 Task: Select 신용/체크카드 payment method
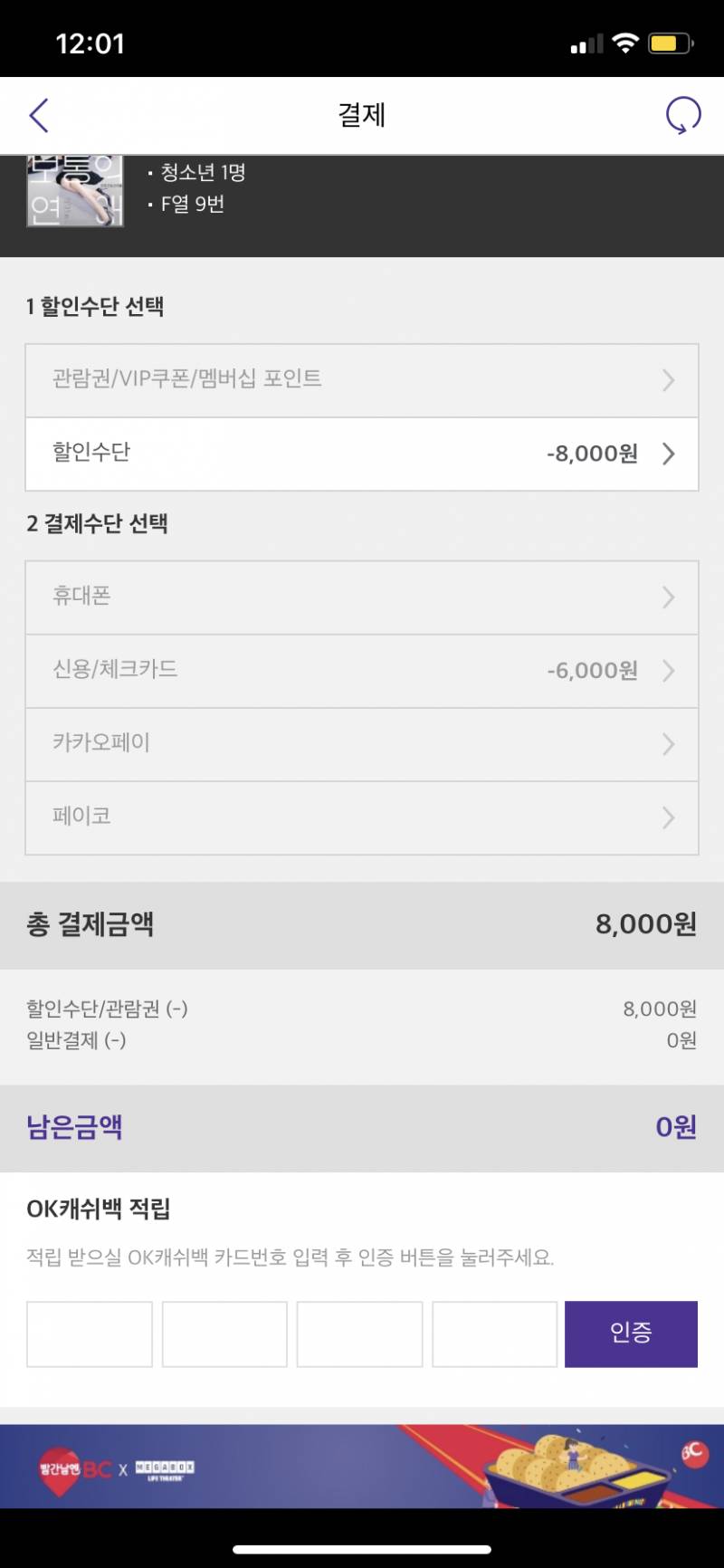(x=362, y=671)
